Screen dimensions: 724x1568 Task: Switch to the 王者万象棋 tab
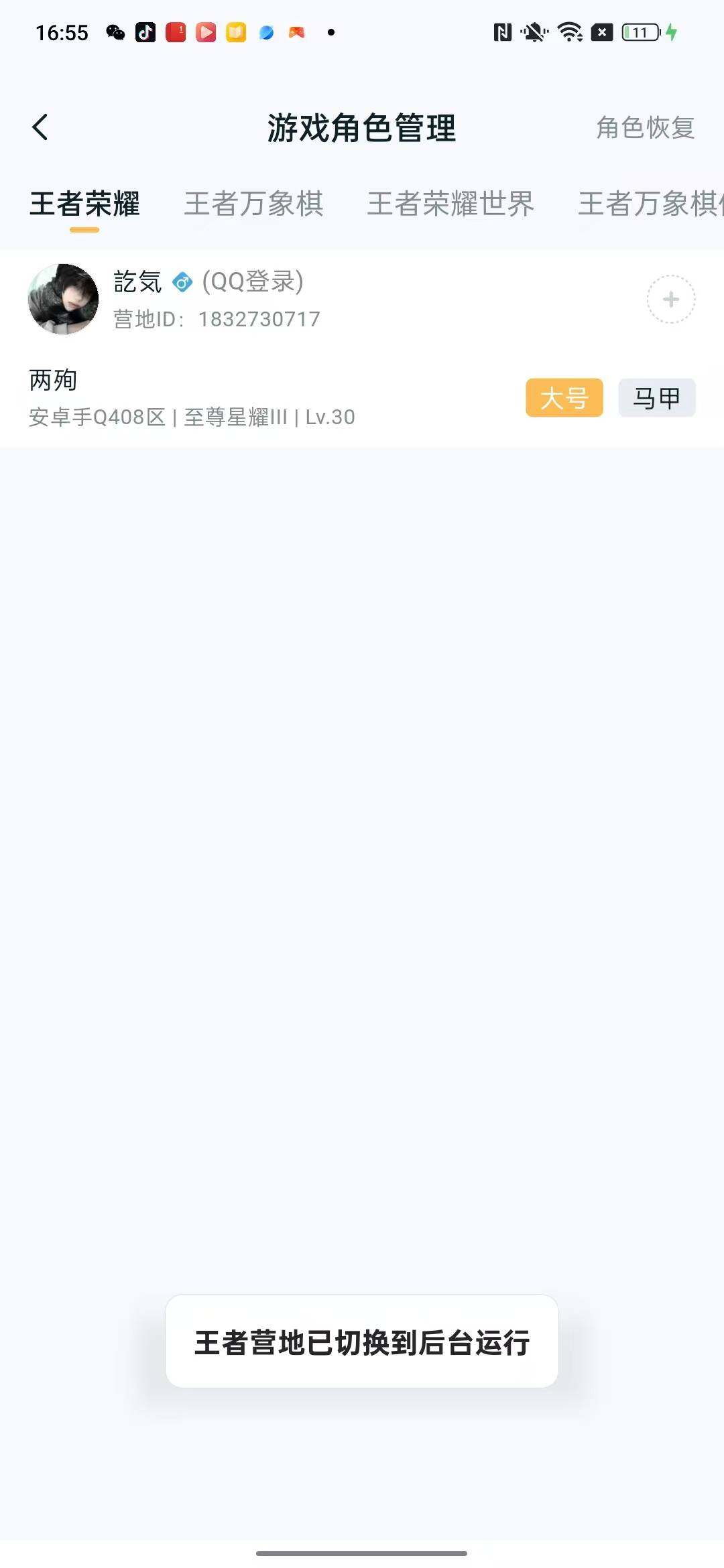click(x=253, y=204)
